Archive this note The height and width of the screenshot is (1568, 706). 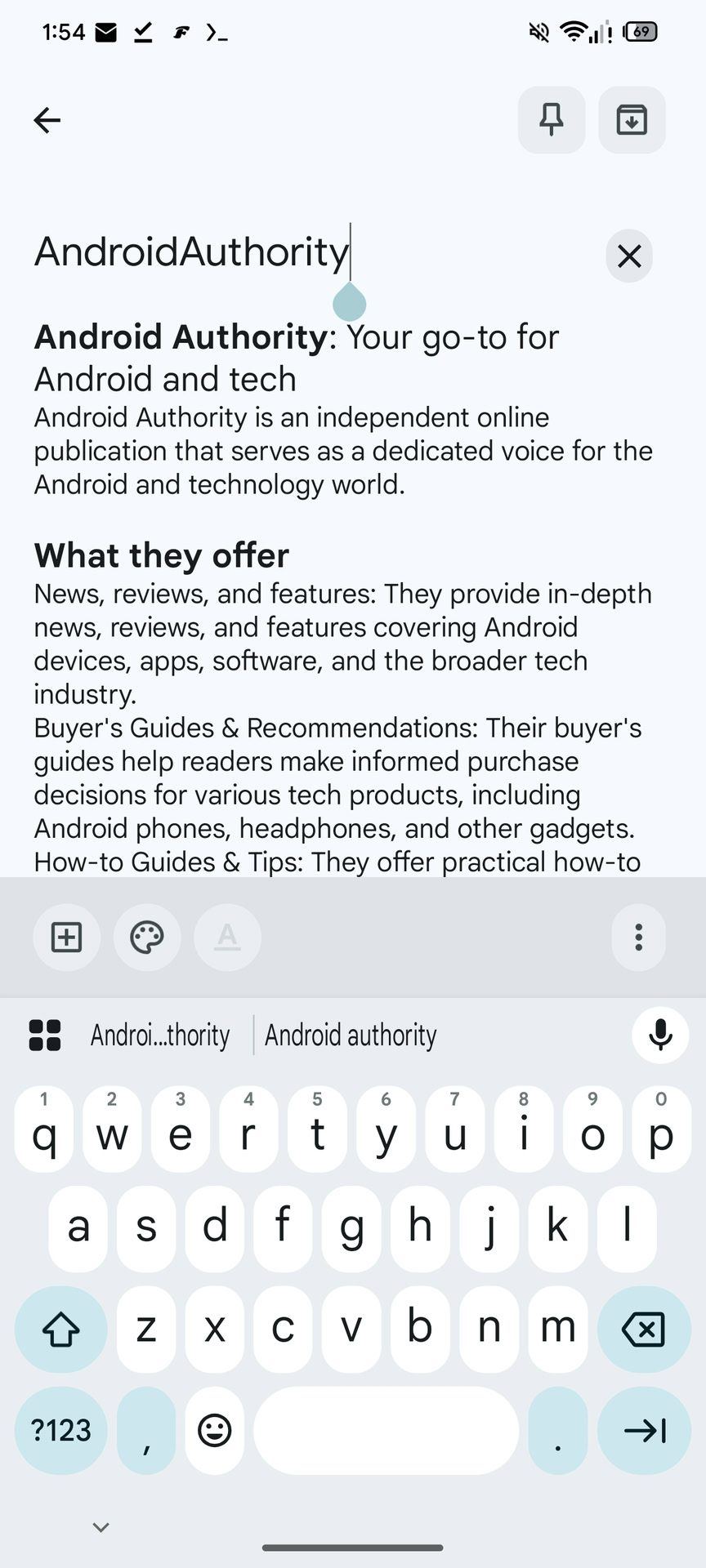pyautogui.click(x=632, y=120)
